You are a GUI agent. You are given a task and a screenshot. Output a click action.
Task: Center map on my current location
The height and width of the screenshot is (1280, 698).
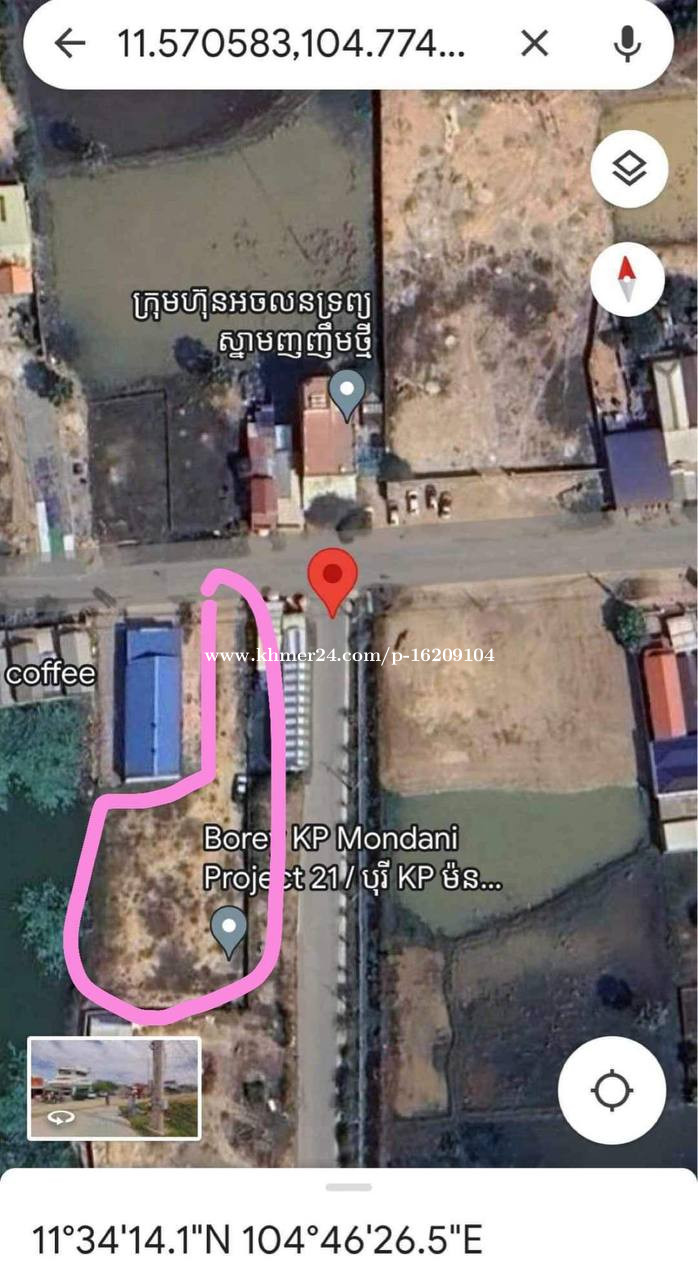(x=612, y=1090)
